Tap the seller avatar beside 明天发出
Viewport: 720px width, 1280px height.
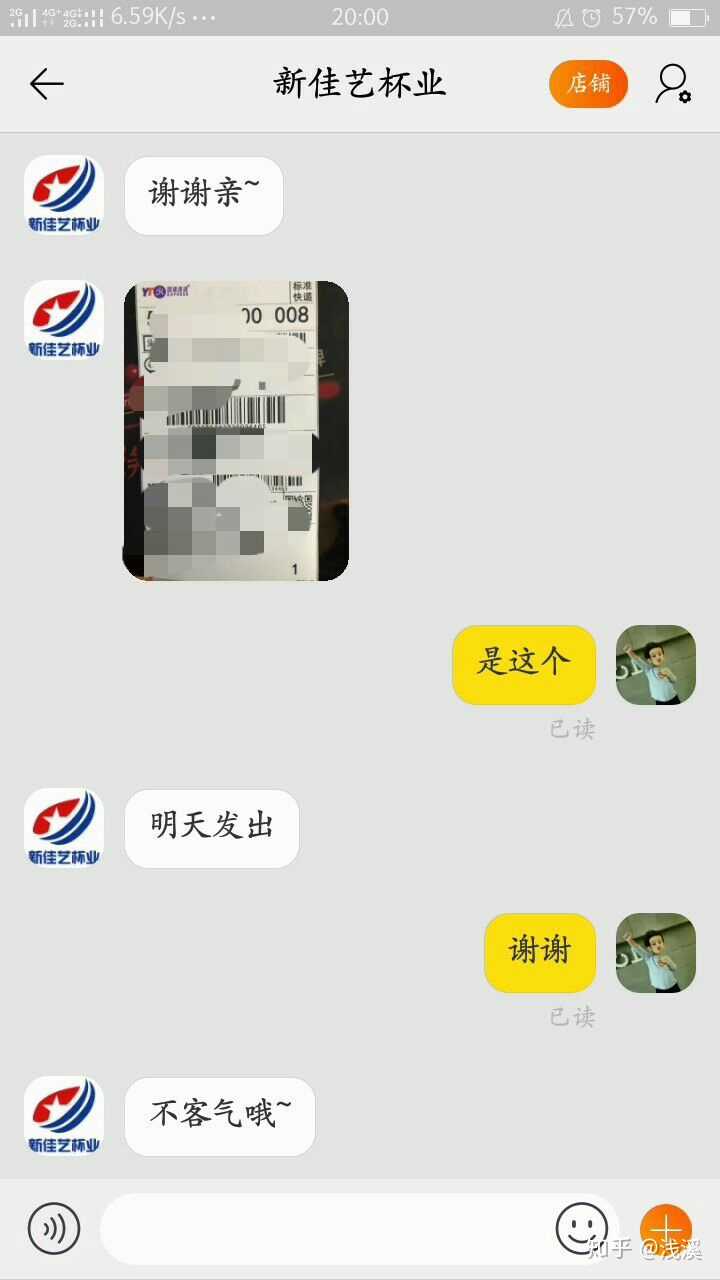(64, 828)
